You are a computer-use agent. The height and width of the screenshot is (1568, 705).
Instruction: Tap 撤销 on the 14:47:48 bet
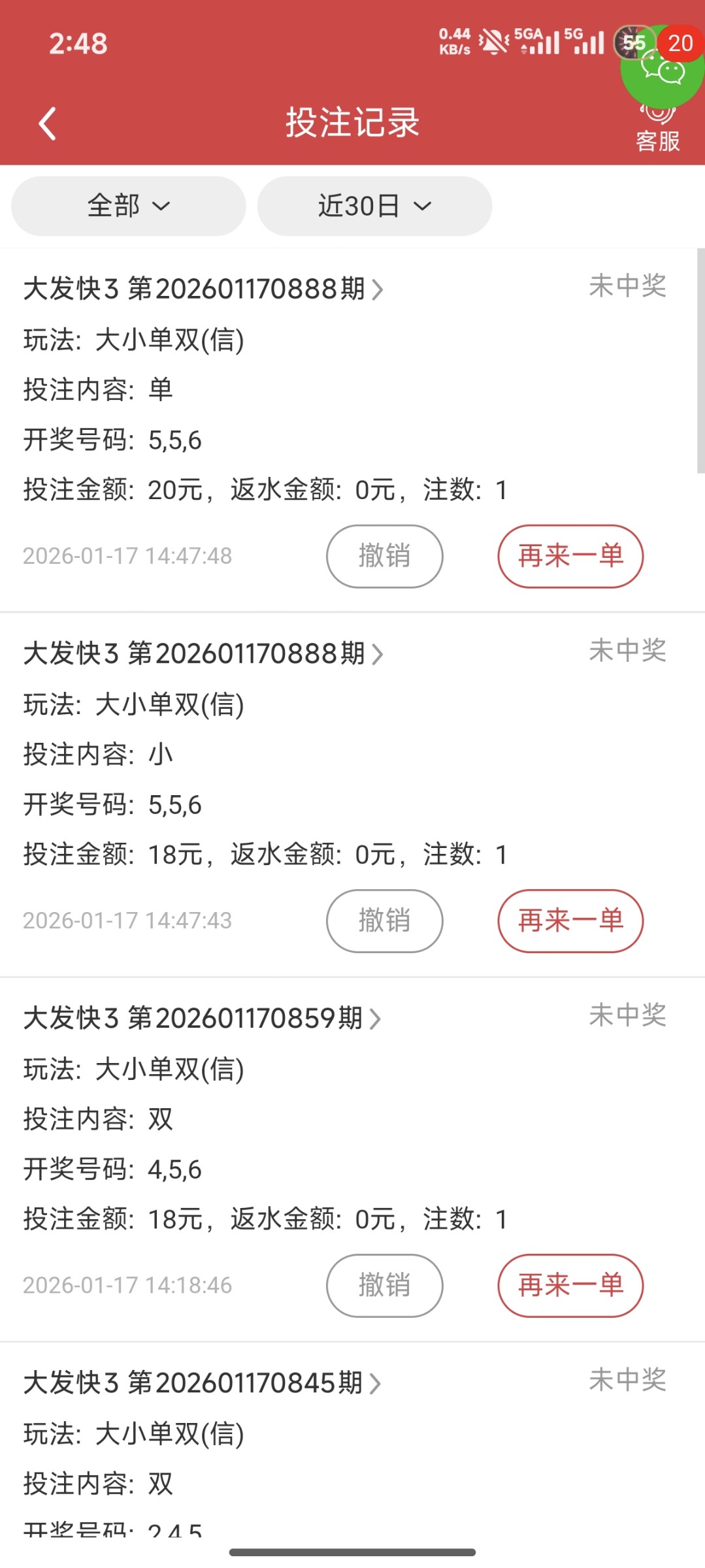[384, 556]
